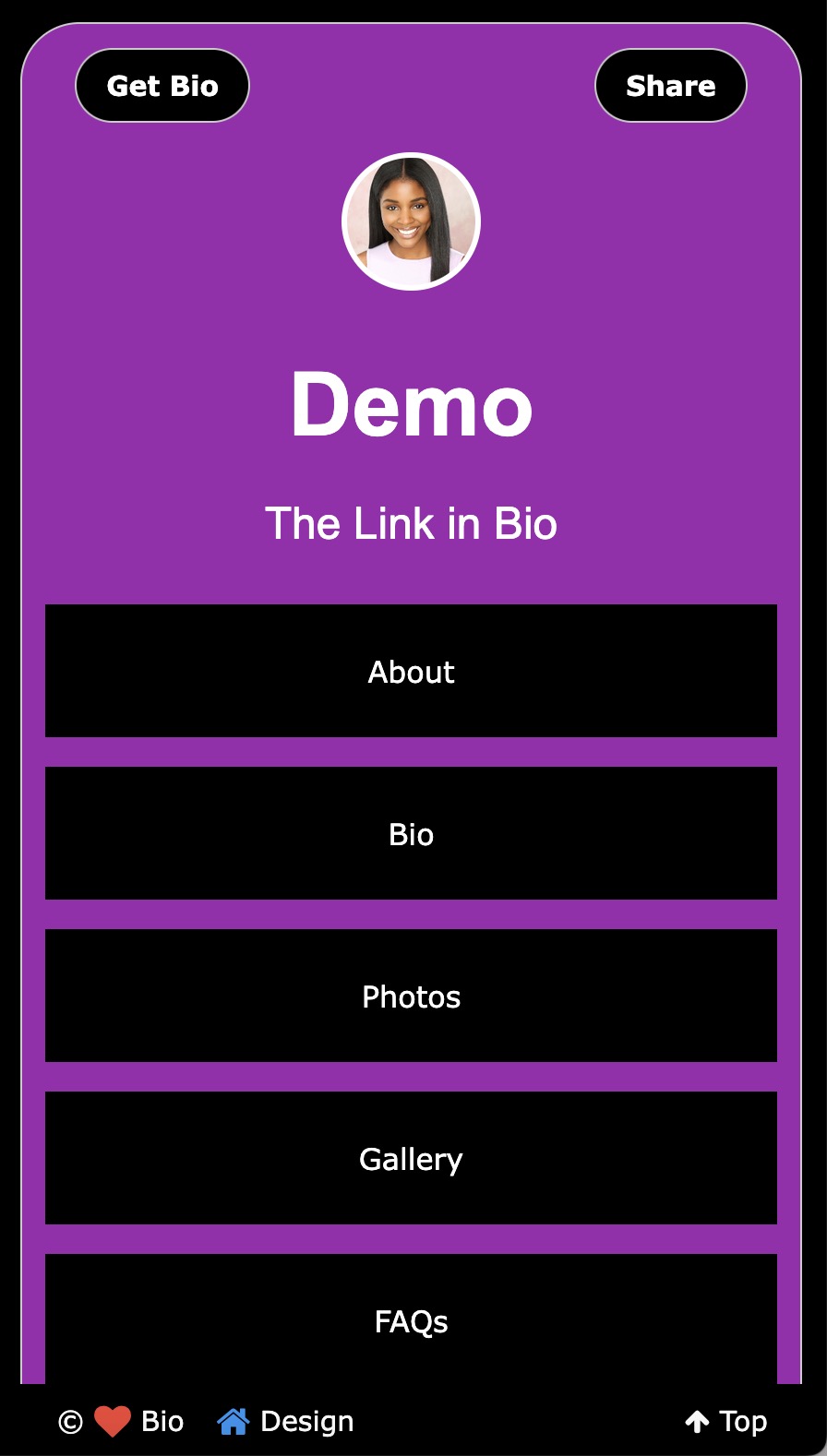Click the copyright symbol in footer

click(68, 1421)
